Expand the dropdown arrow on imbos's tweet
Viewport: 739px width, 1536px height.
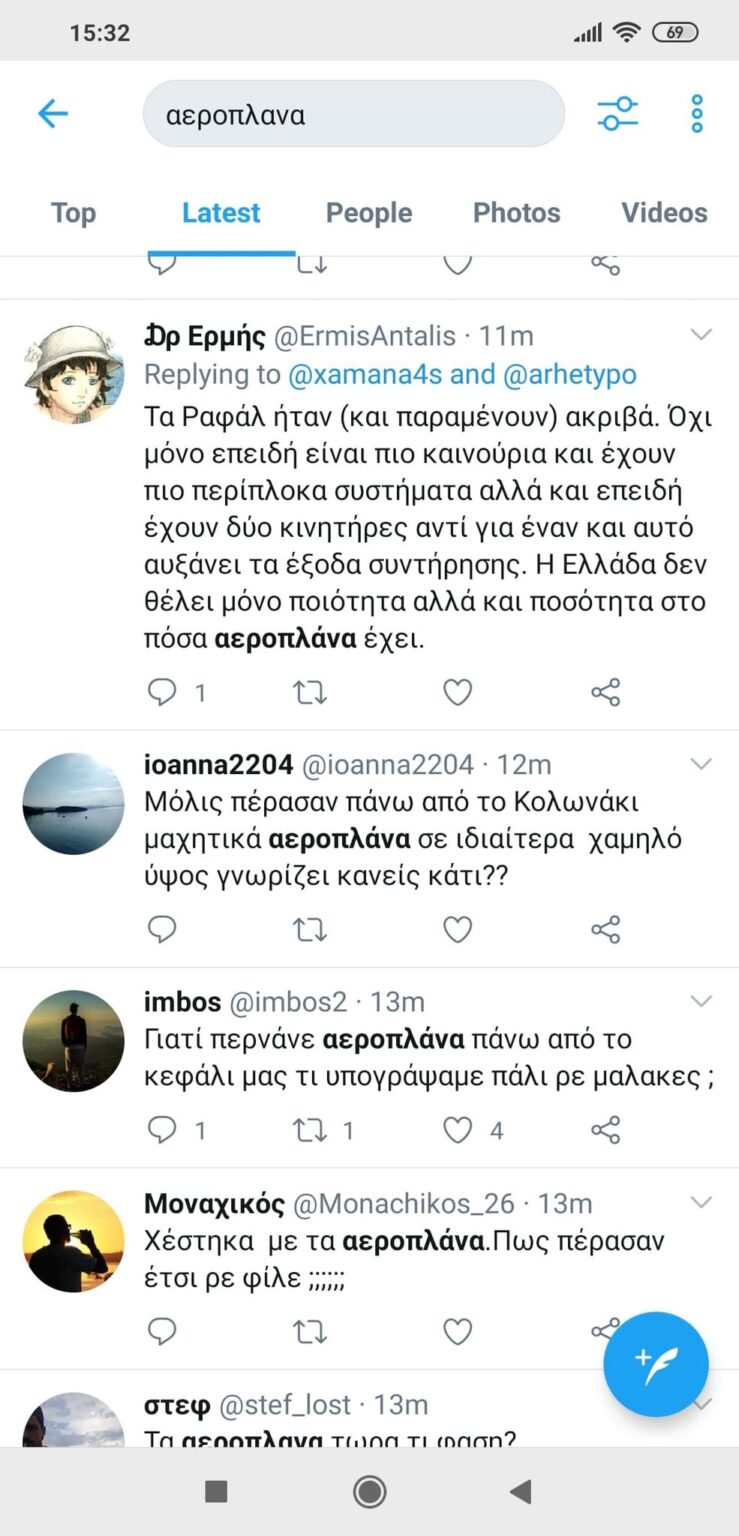tap(701, 1001)
